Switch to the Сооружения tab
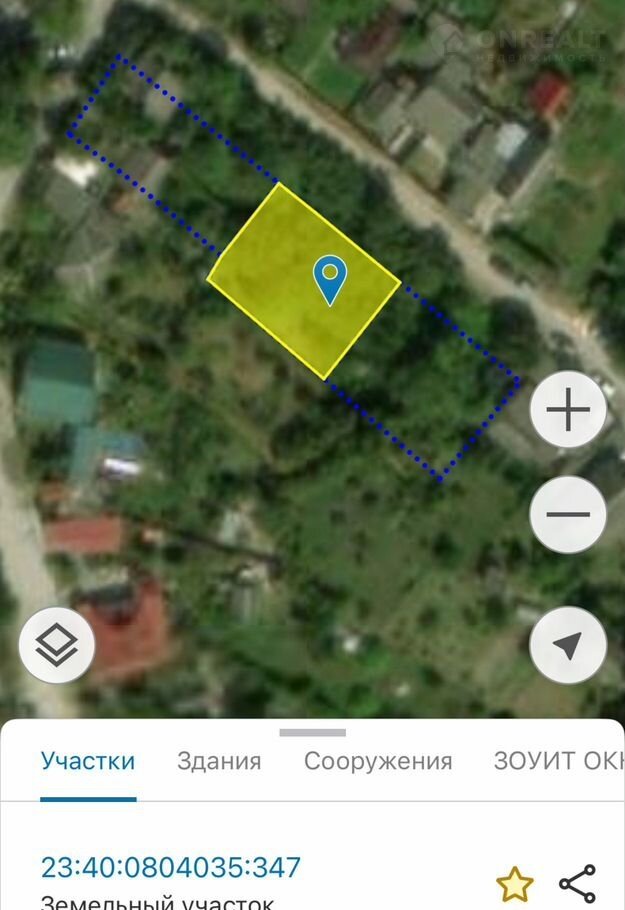This screenshot has height=910, width=625. click(x=378, y=761)
